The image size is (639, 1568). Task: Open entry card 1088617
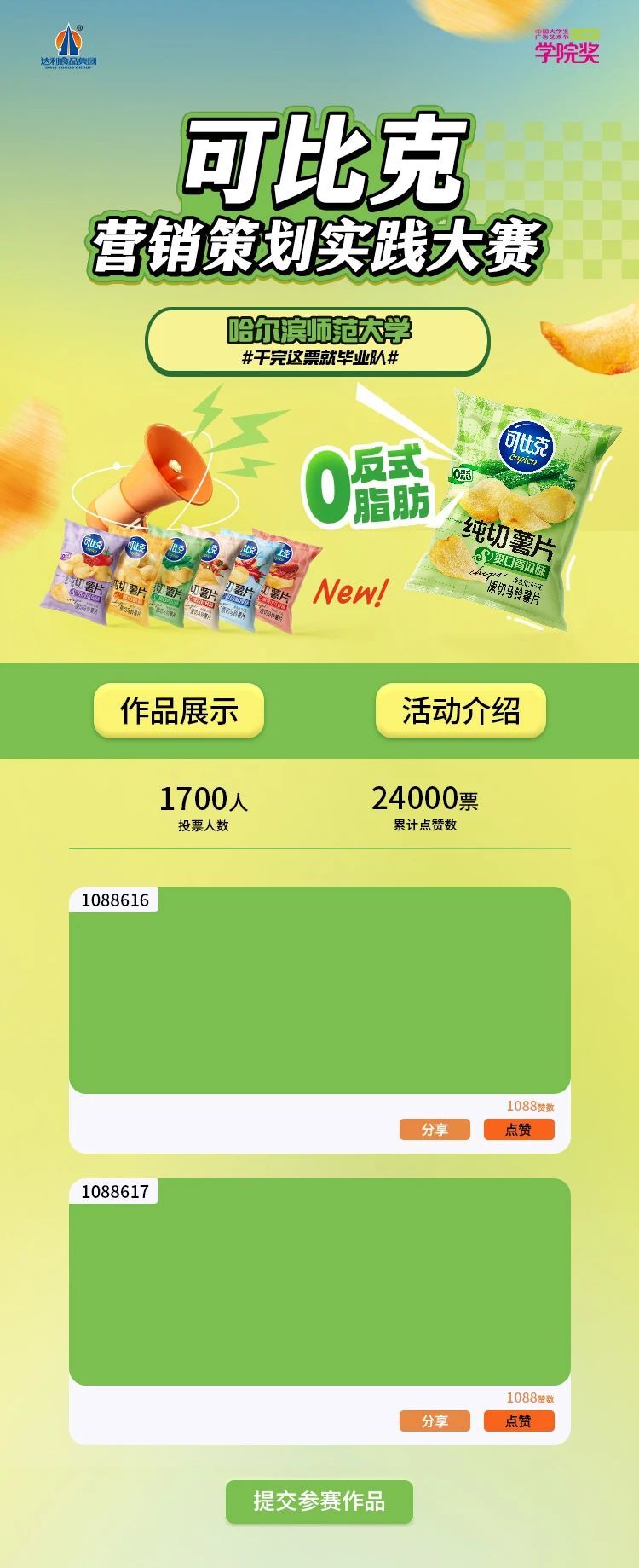click(319, 1285)
